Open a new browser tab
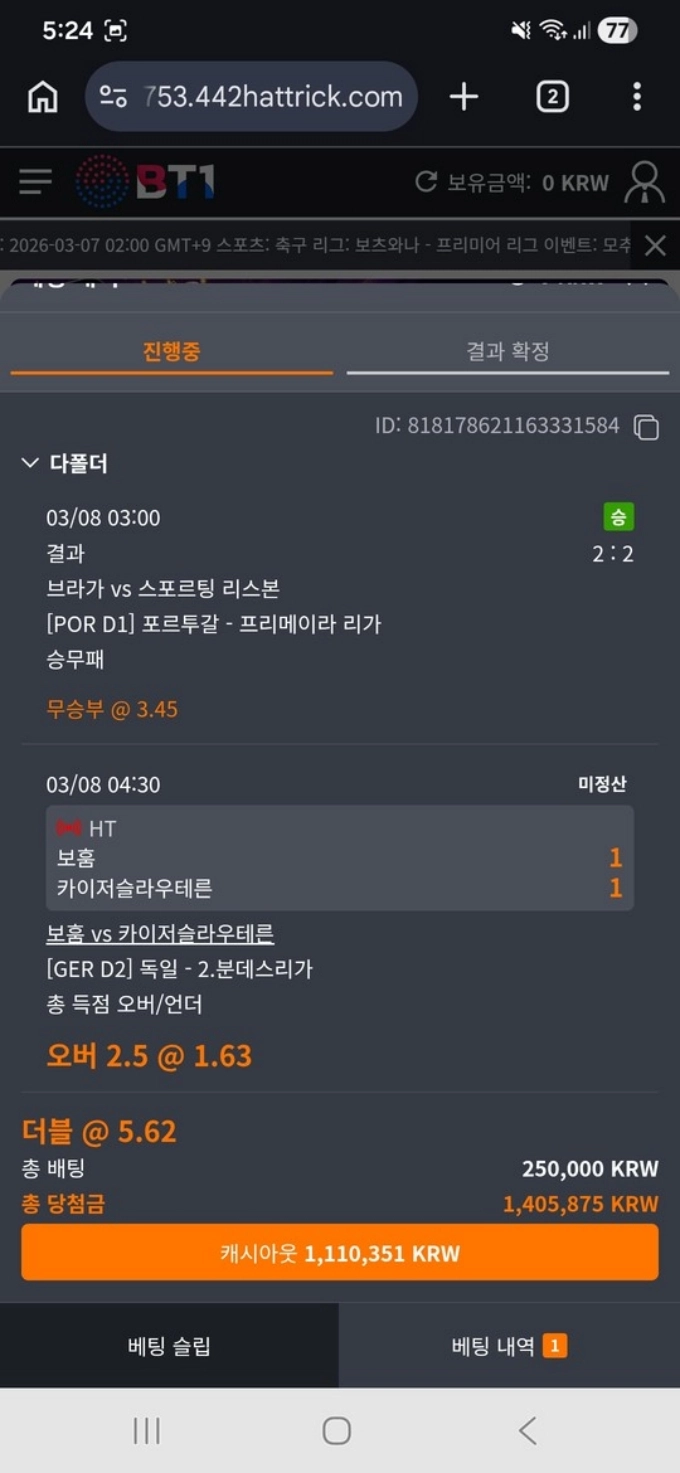This screenshot has width=680, height=1473. pos(463,97)
